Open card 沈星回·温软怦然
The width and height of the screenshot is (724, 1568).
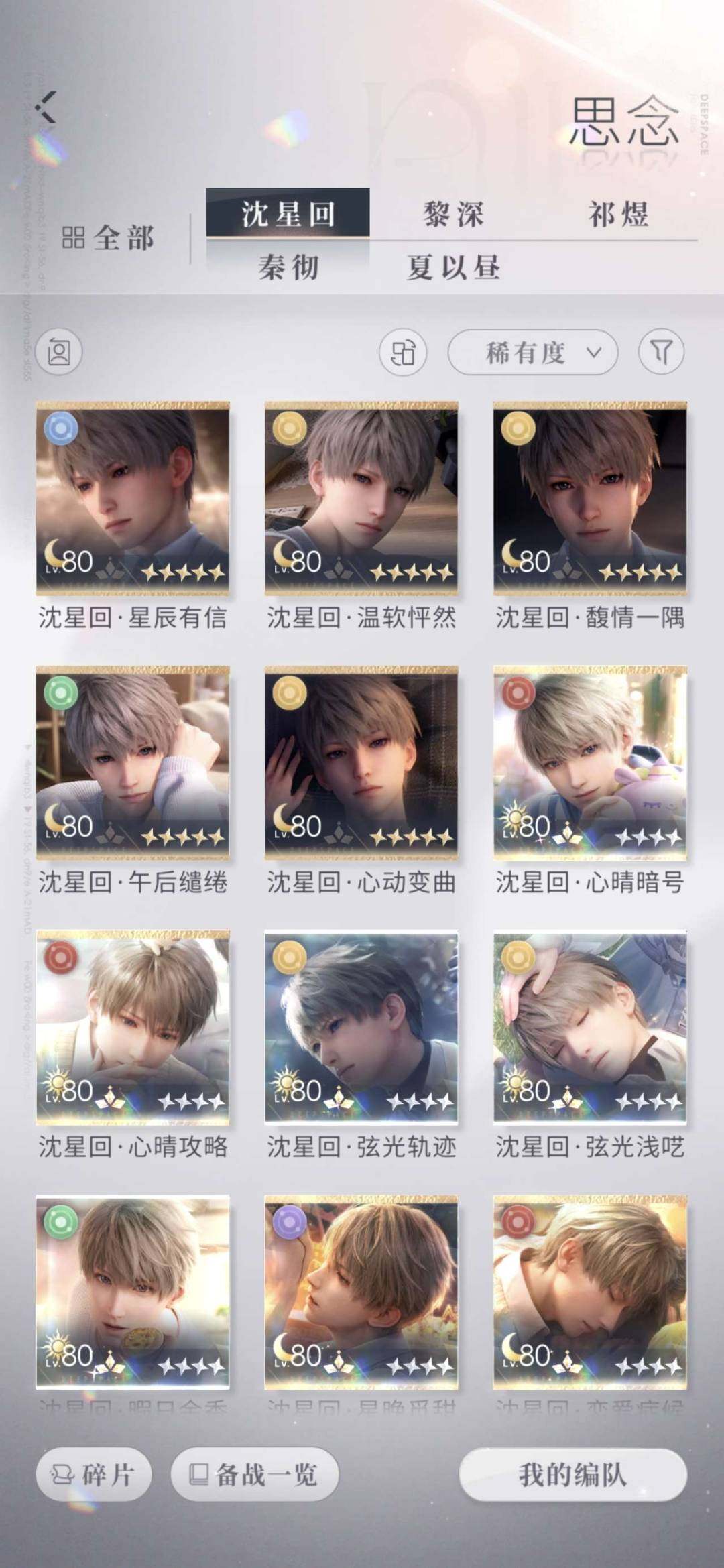click(361, 499)
